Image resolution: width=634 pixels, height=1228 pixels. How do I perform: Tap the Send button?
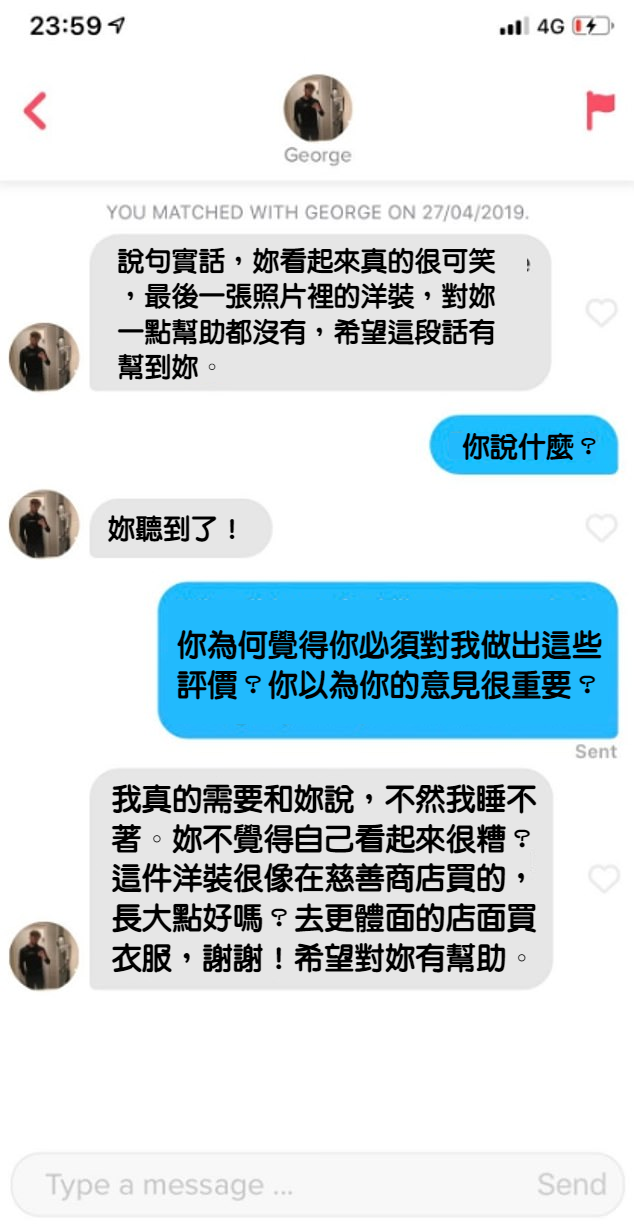click(x=571, y=1185)
